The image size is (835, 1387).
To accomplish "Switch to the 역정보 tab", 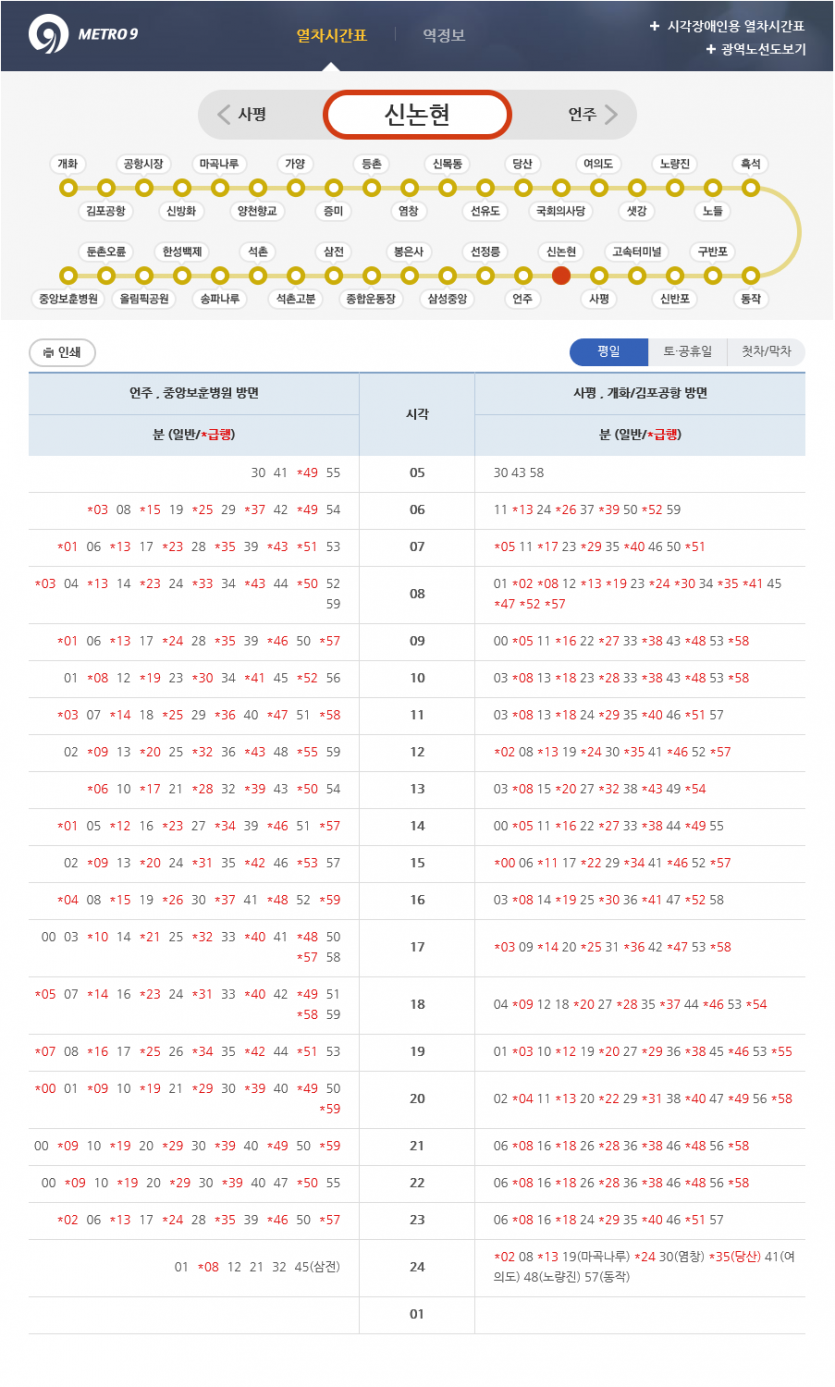I will coord(444,36).
